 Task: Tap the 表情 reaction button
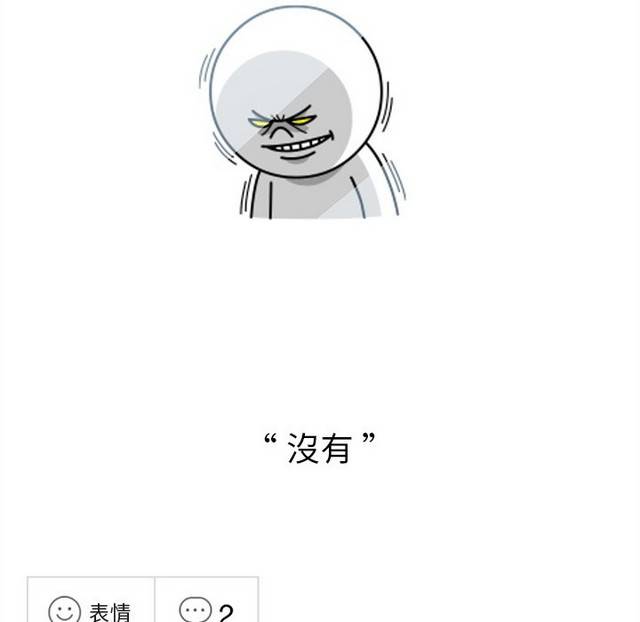90,606
